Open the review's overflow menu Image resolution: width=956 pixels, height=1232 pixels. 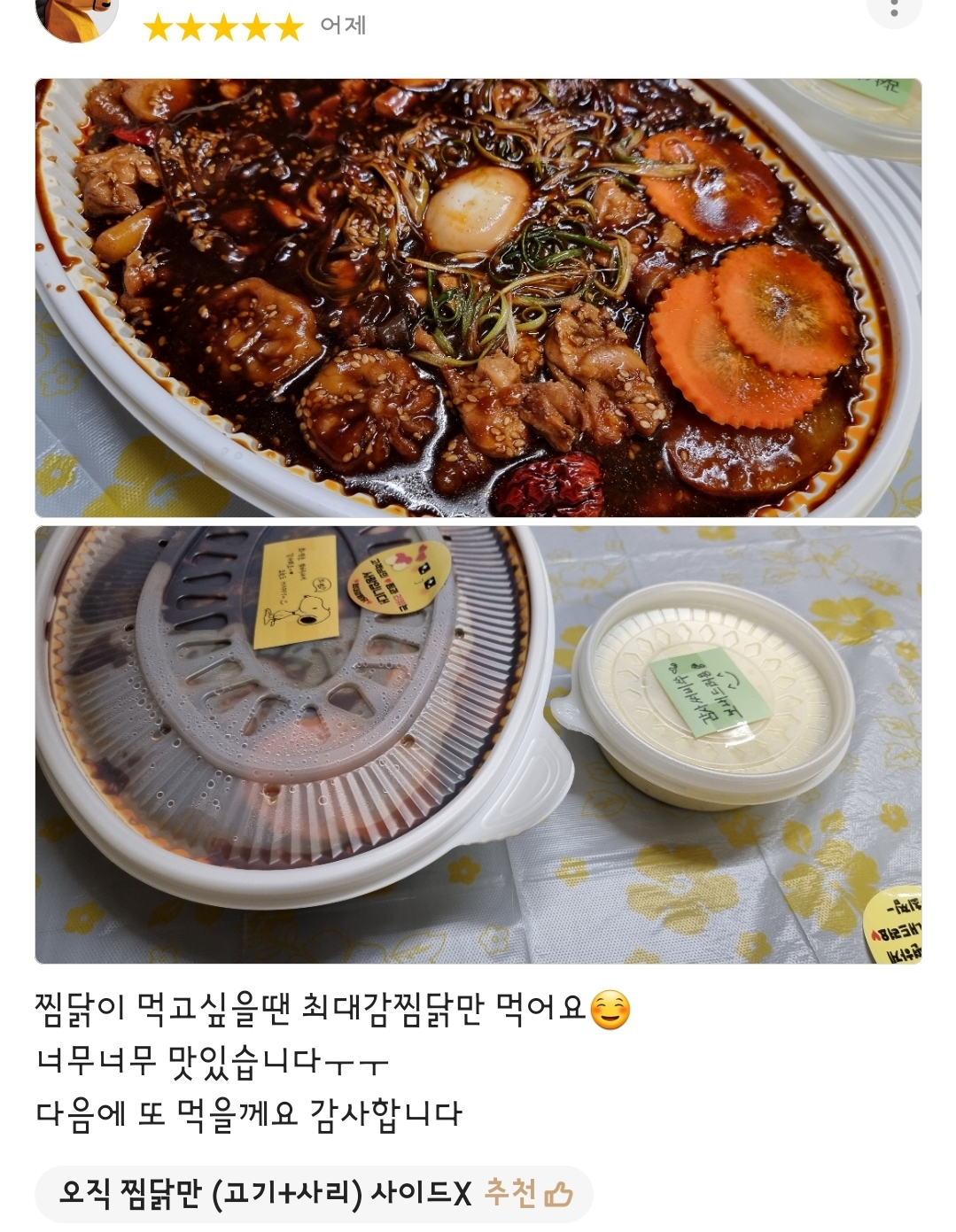tap(893, 9)
